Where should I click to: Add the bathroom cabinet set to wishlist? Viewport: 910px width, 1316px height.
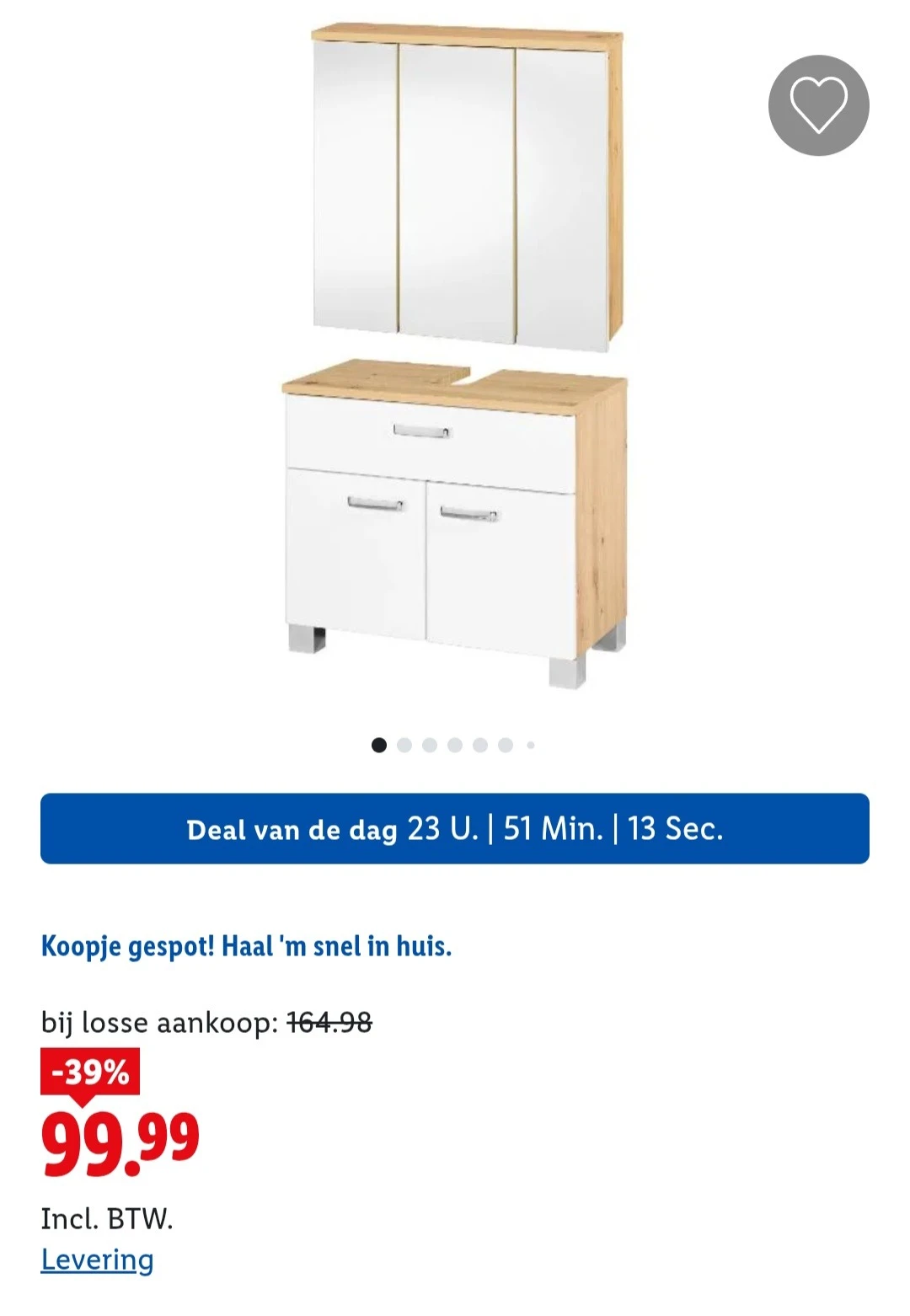(x=818, y=105)
